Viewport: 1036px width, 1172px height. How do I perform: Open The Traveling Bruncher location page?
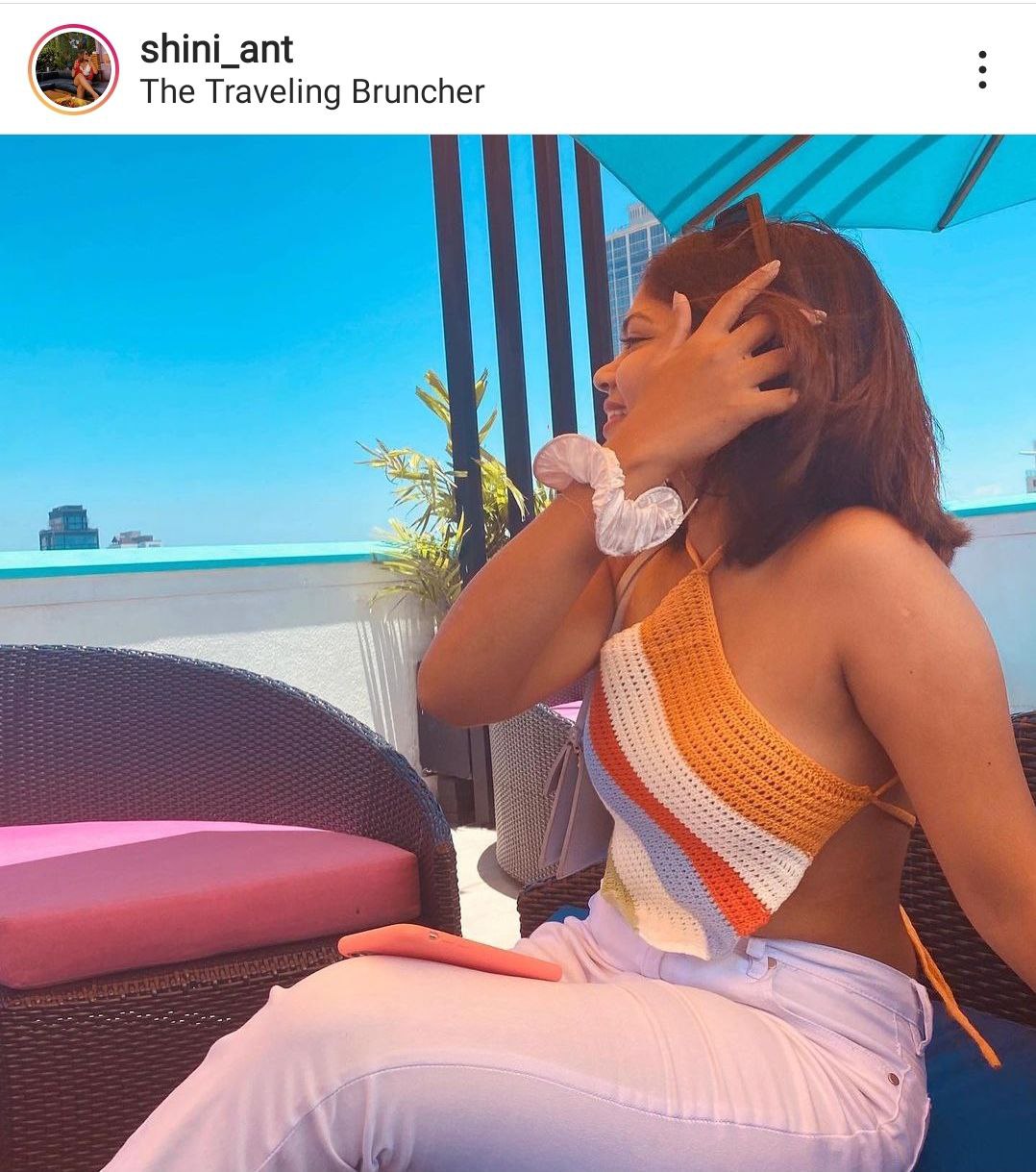(311, 92)
